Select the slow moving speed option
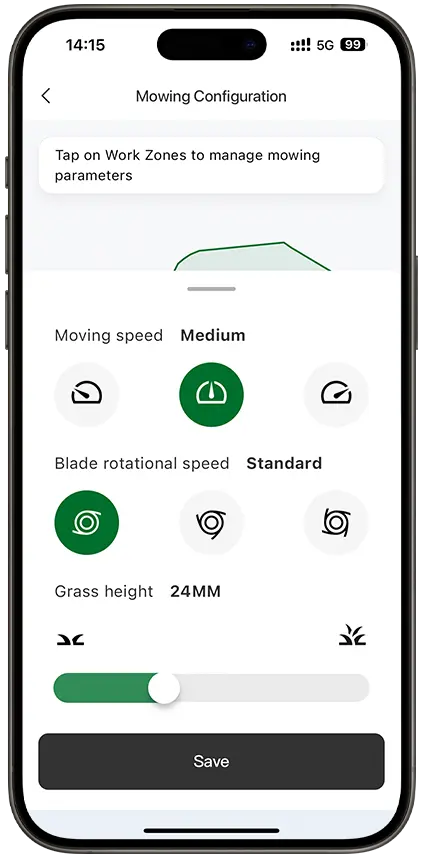The height and width of the screenshot is (858, 423). coord(86,395)
